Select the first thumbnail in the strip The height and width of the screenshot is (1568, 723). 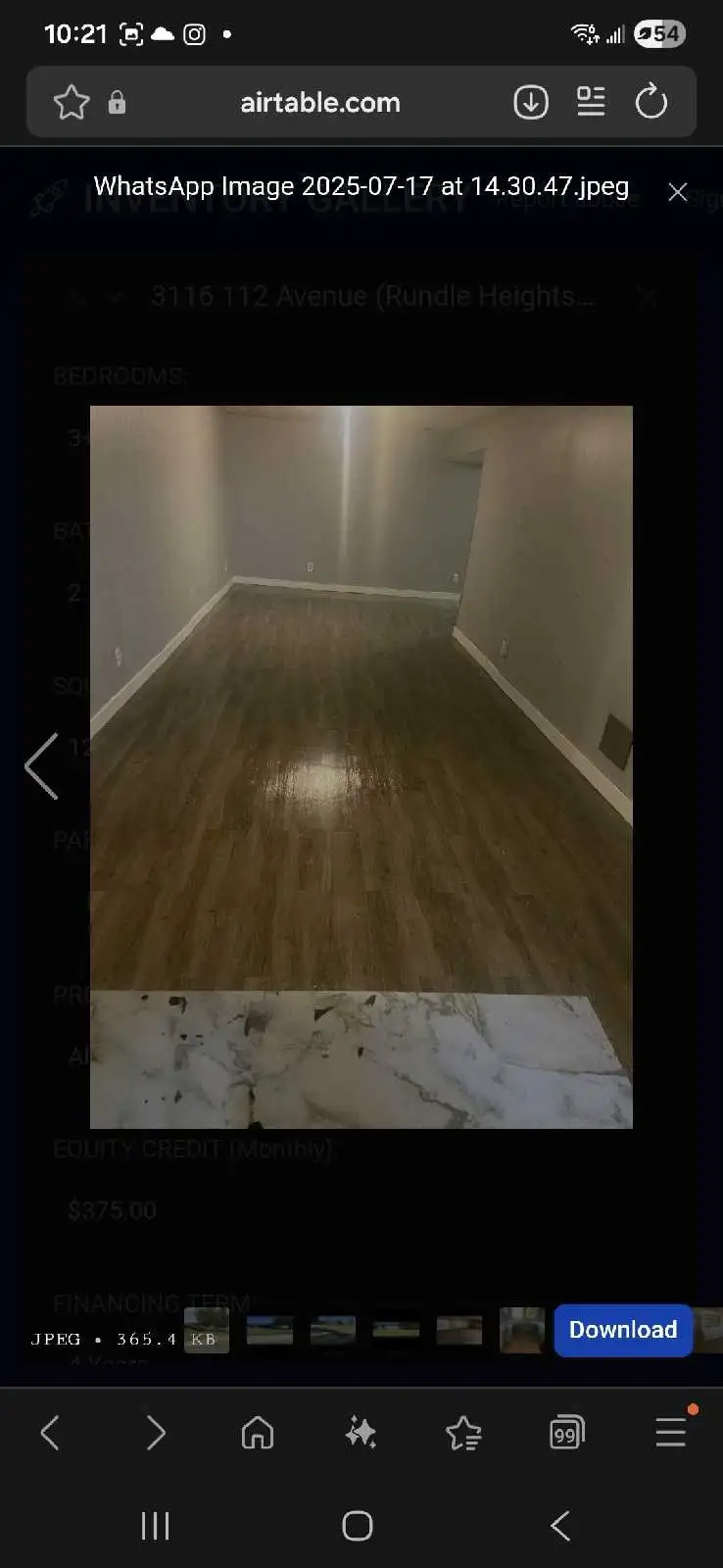point(207,1331)
